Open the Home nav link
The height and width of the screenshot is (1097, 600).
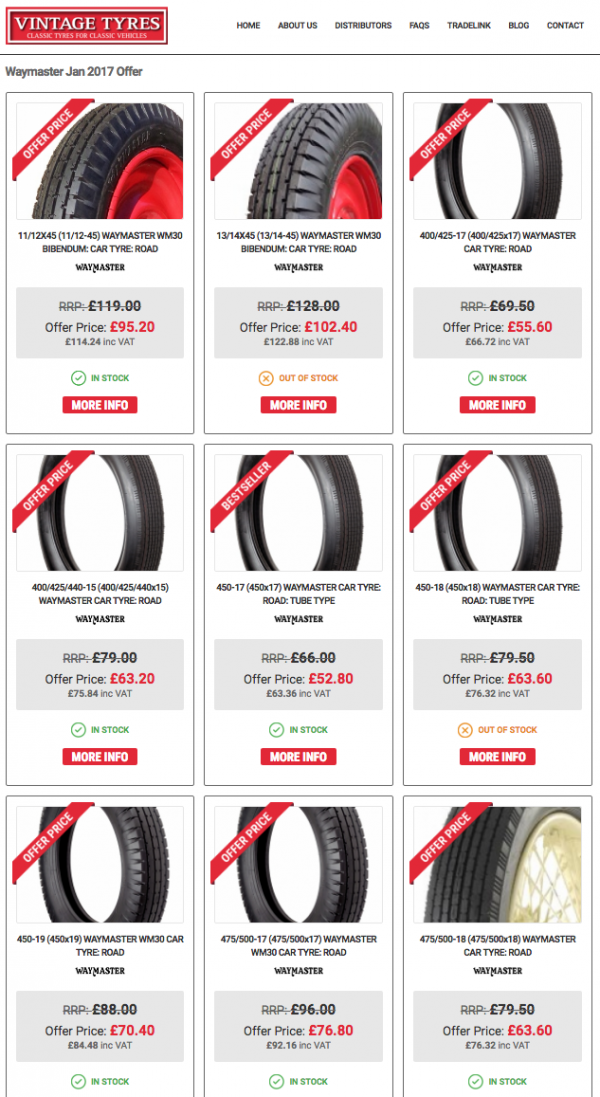pos(248,25)
